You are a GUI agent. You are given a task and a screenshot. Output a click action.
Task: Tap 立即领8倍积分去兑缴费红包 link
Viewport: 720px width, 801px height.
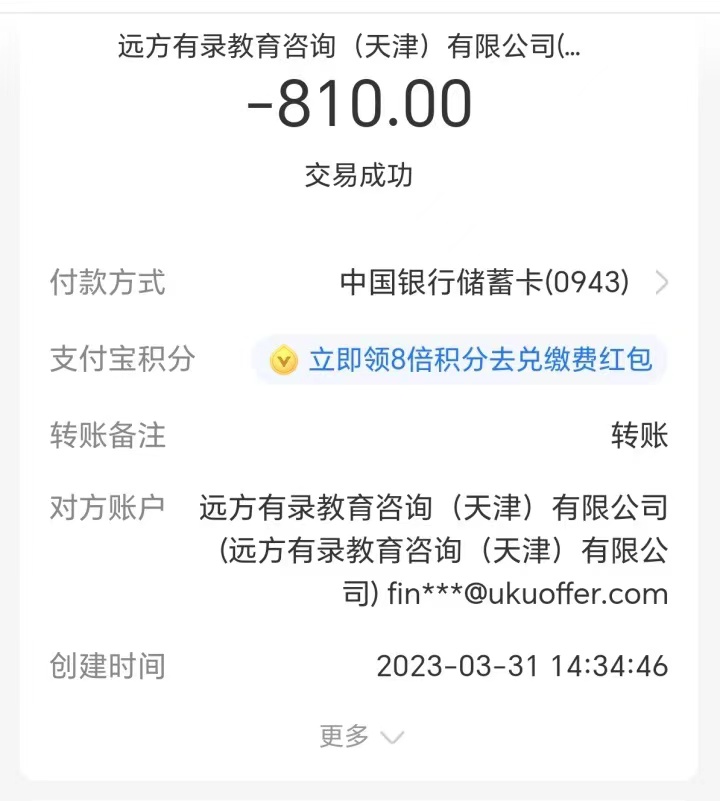click(462, 360)
